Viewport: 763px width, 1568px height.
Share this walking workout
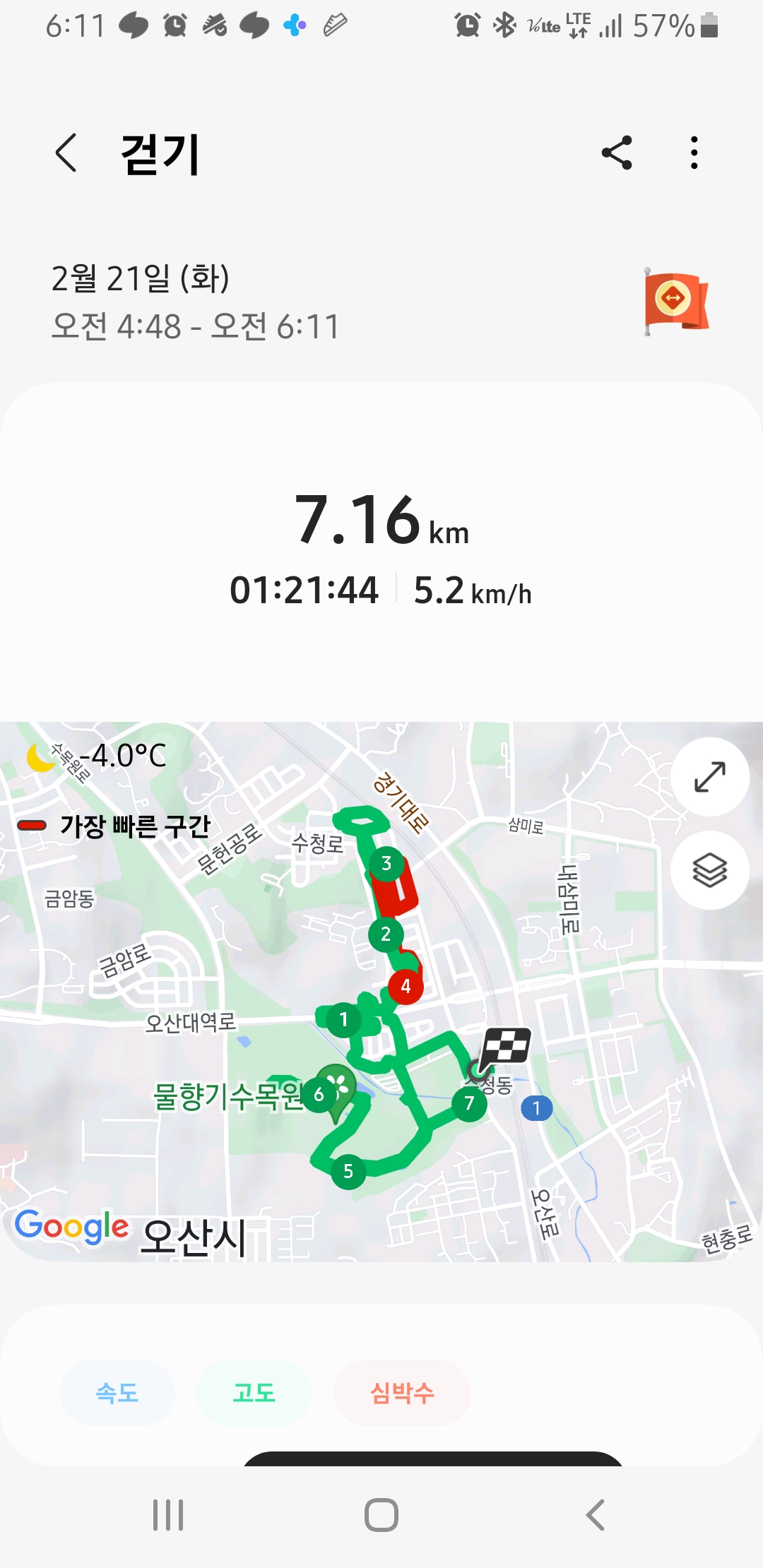tap(617, 153)
